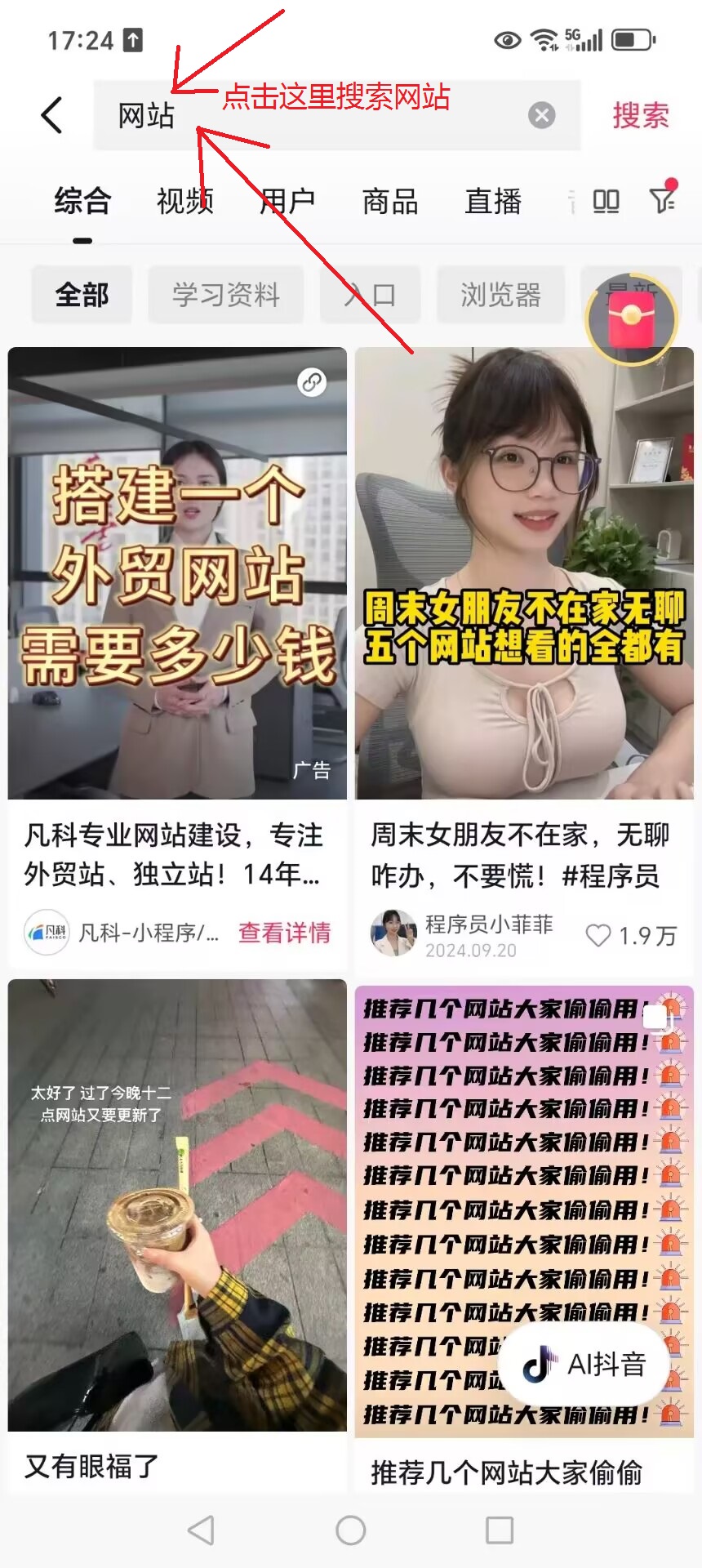702x1568 pixels.
Task: Switch to the 商品 tab
Action: pyautogui.click(x=391, y=201)
